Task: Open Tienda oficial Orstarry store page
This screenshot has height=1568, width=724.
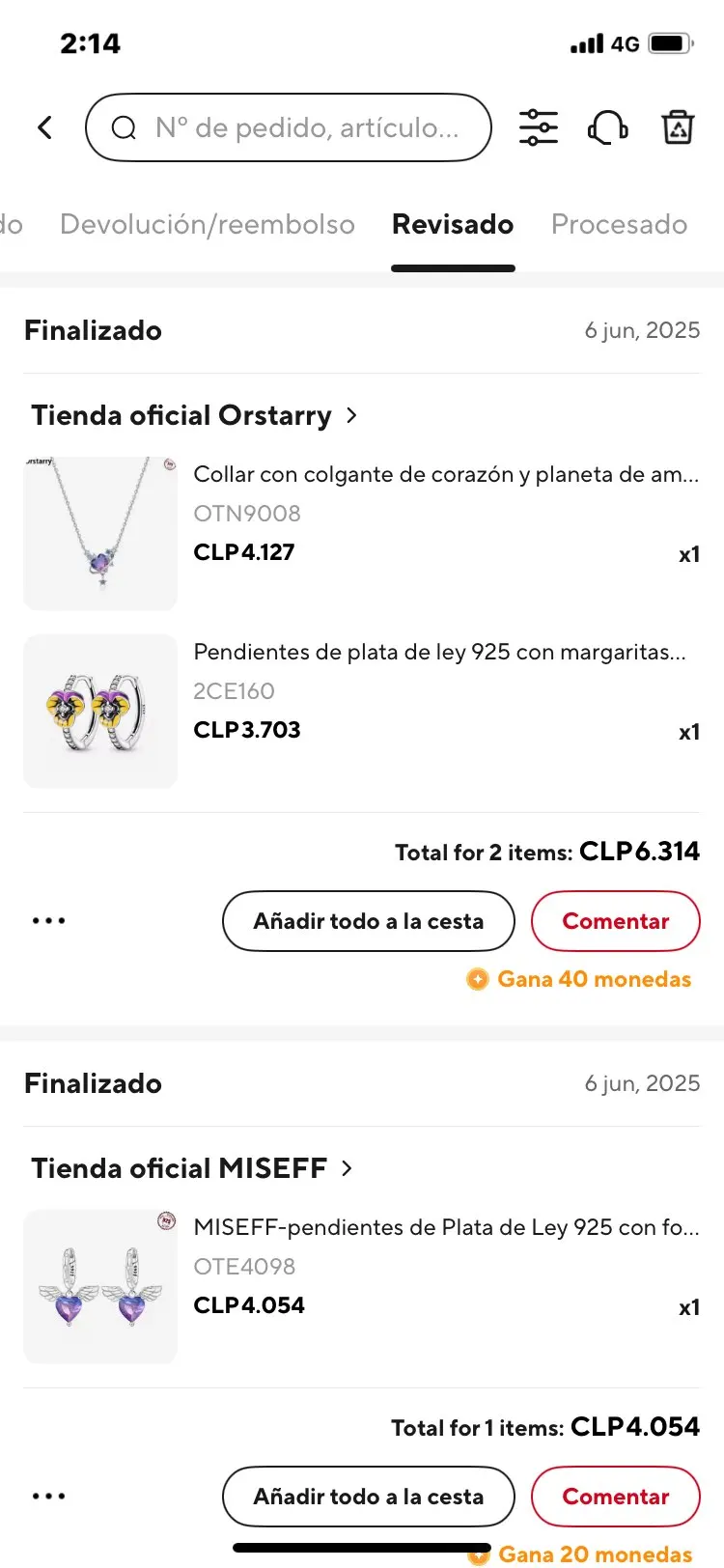Action: [193, 415]
